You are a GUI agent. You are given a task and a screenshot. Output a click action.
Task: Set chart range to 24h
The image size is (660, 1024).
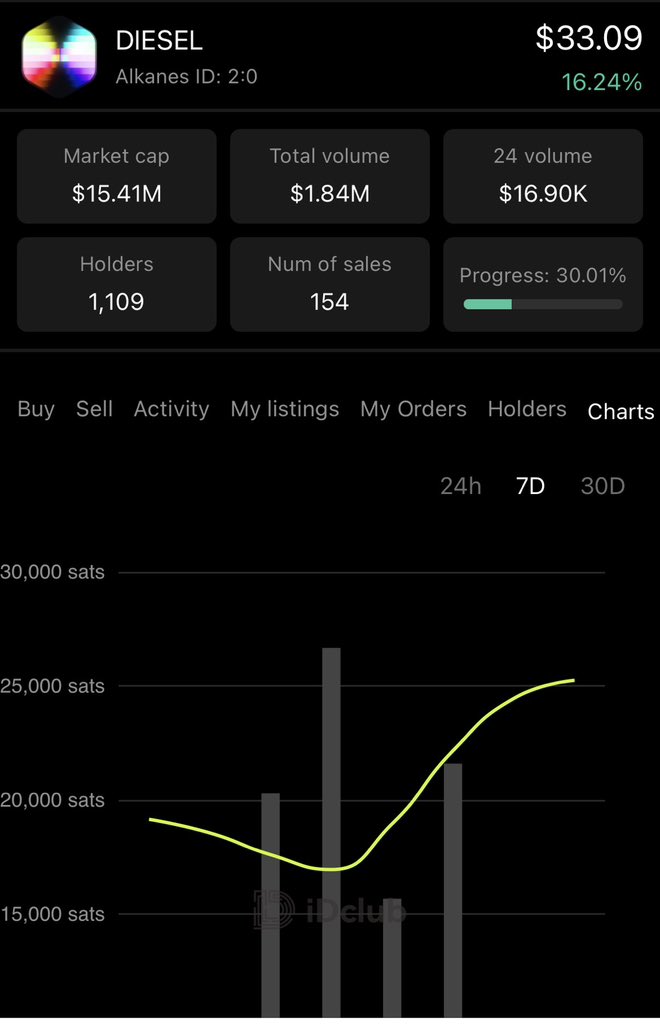[x=460, y=486]
